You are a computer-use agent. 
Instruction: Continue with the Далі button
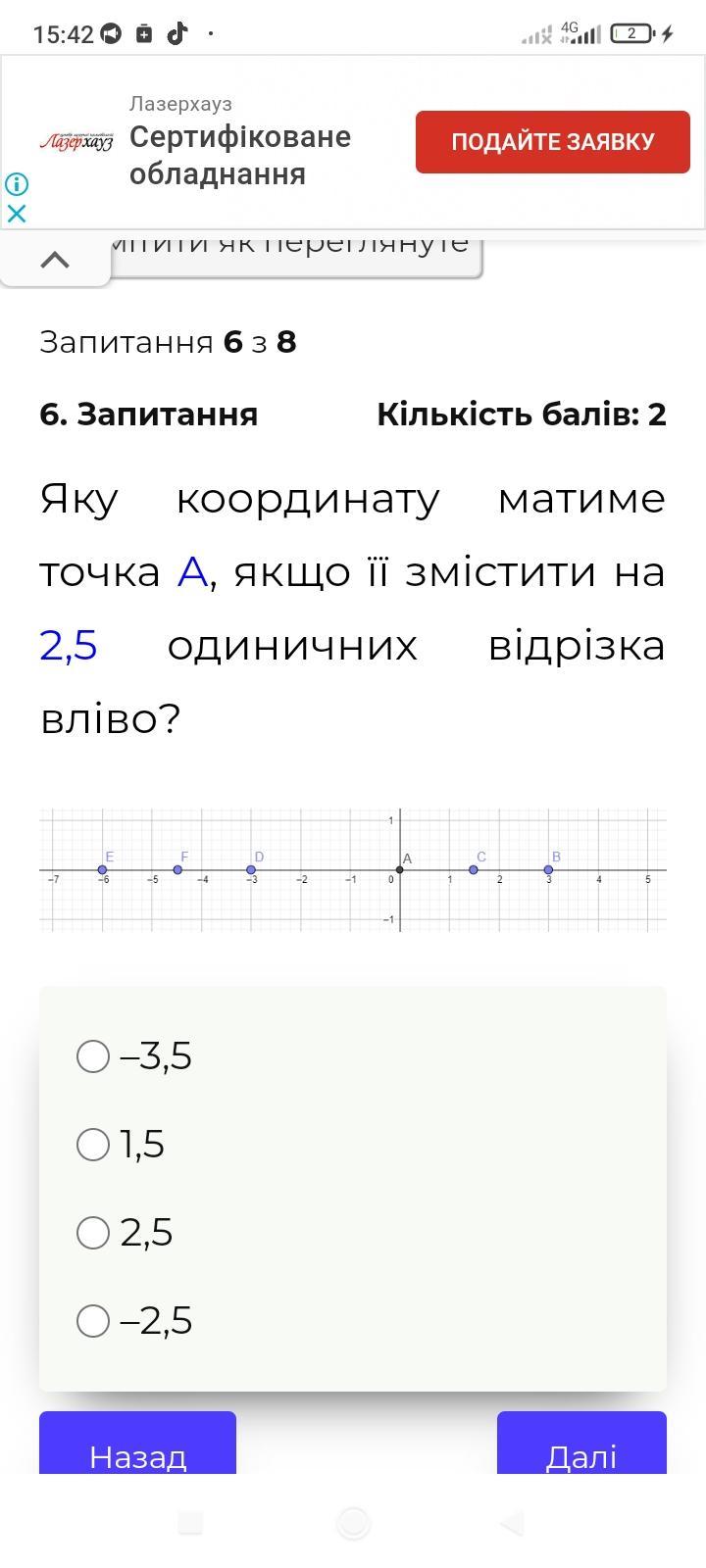coord(581,1443)
